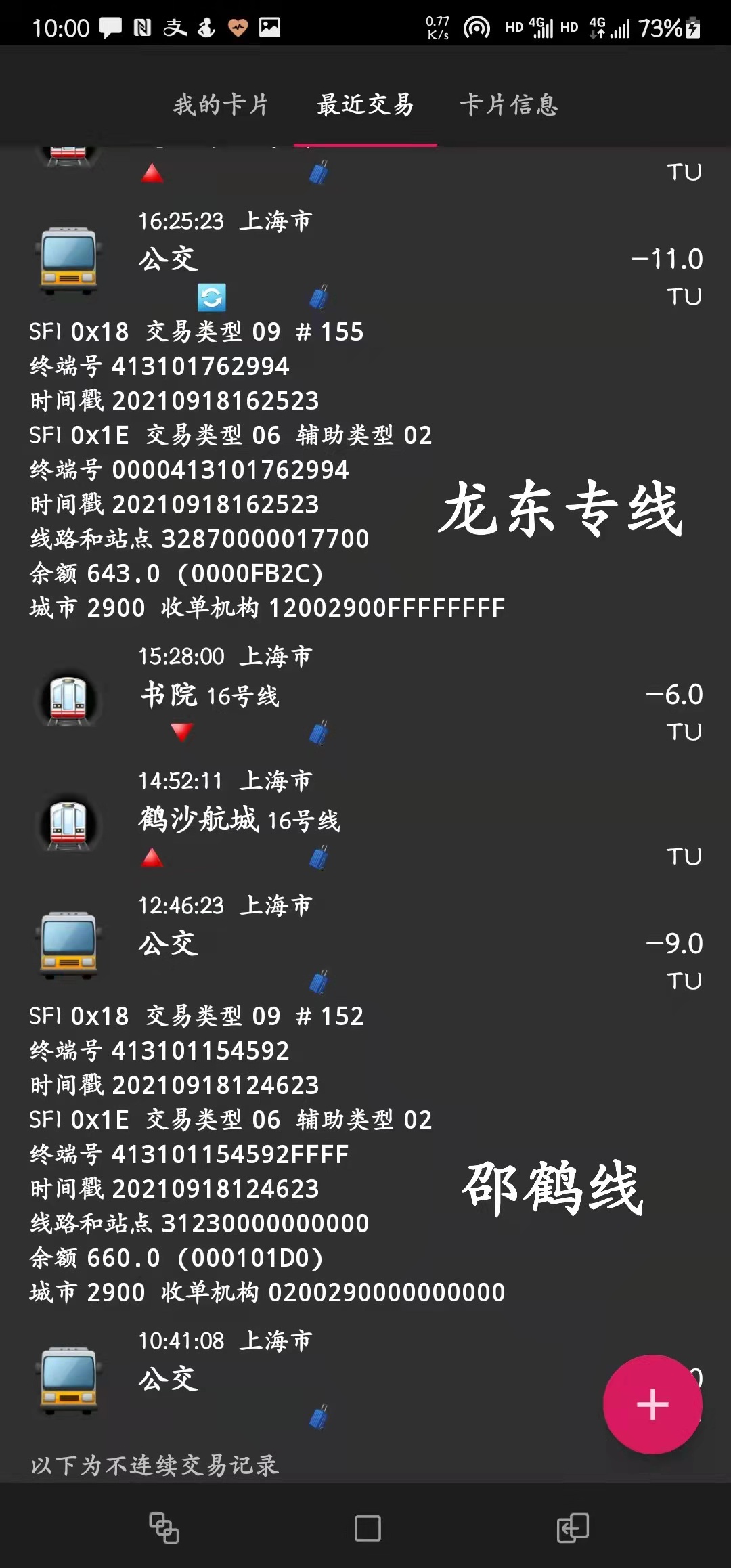Screen dimensions: 731x1568
Task: Collapse the 16:25:23 公交 transaction details
Action: tap(365, 259)
